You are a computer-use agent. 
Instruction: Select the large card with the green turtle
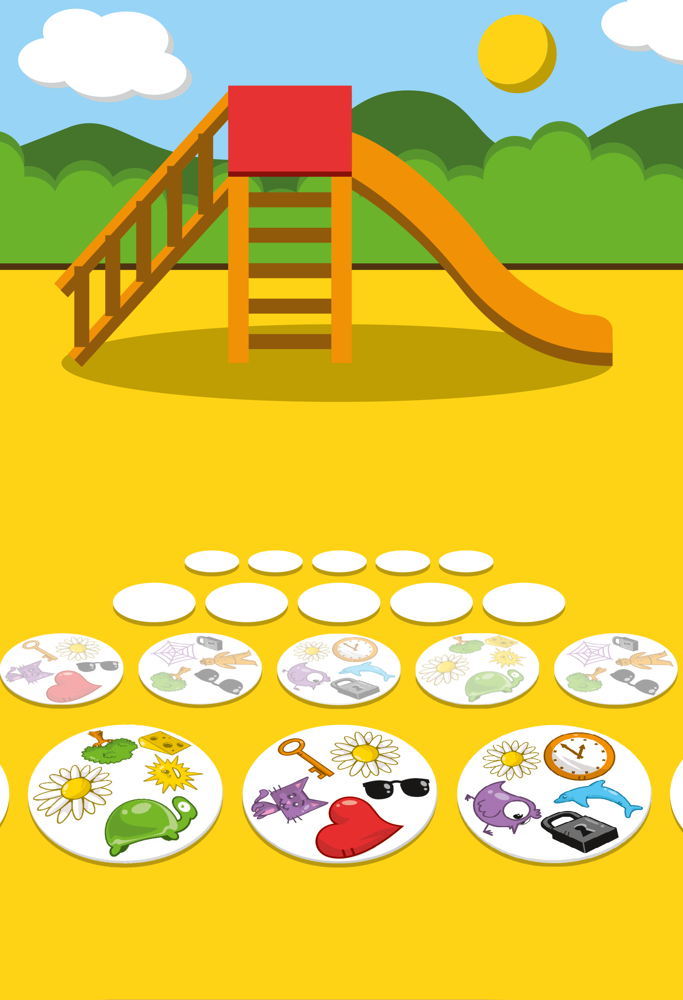125,793
